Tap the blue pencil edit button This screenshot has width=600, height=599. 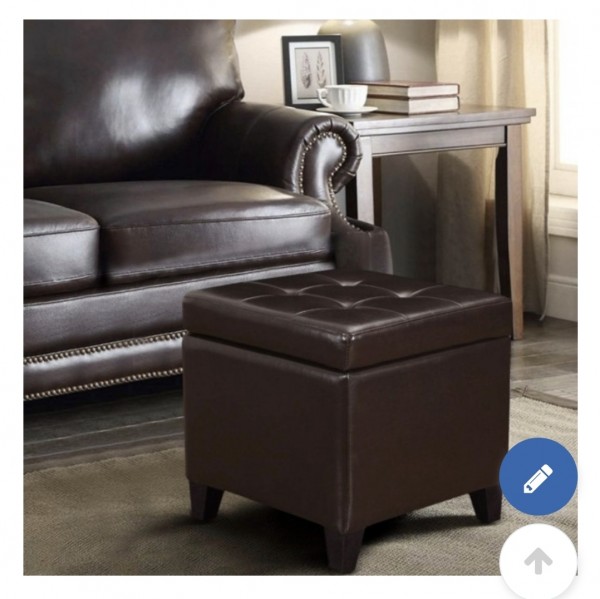coord(538,477)
